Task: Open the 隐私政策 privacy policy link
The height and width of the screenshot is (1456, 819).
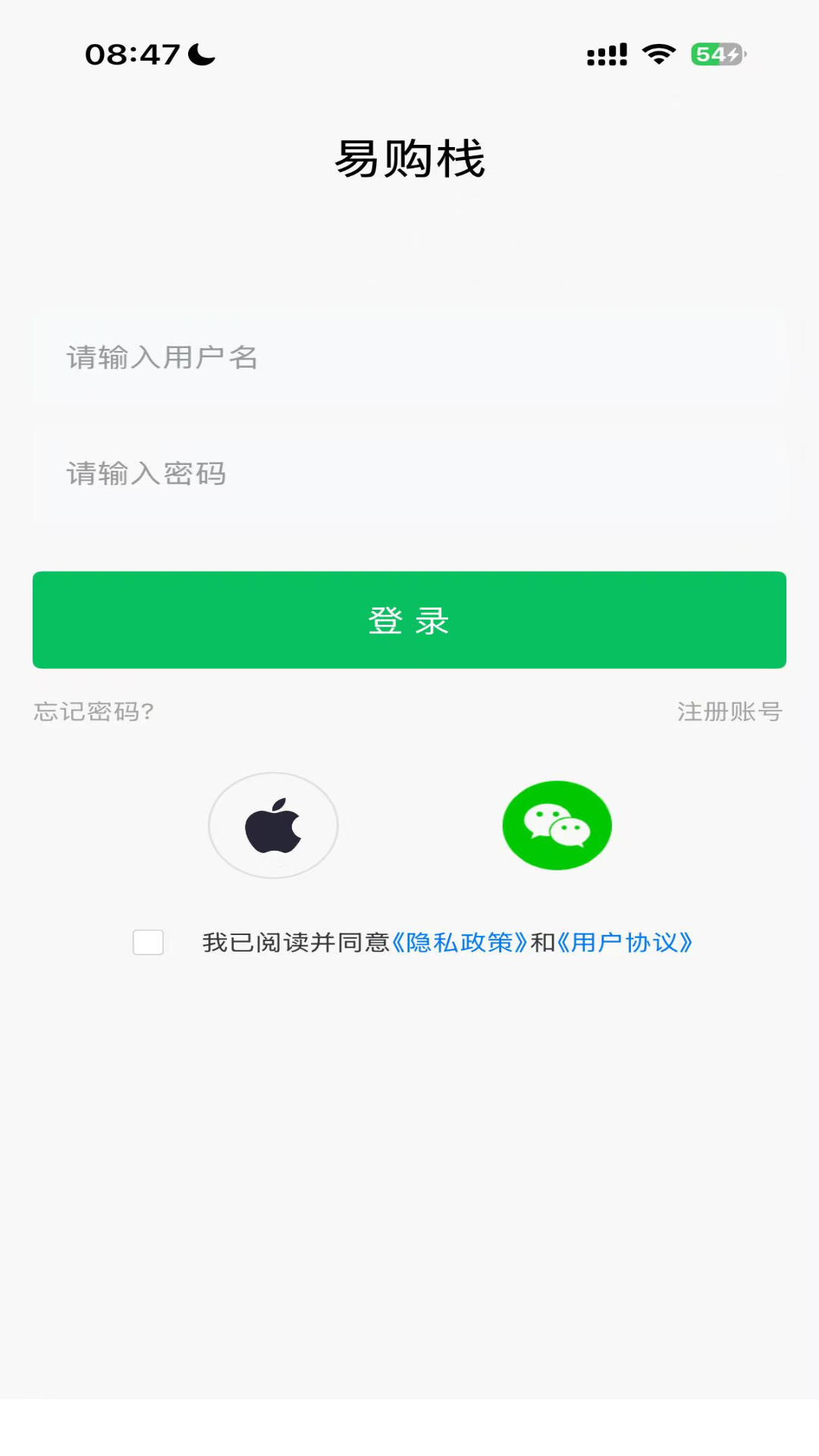Action: [460, 942]
